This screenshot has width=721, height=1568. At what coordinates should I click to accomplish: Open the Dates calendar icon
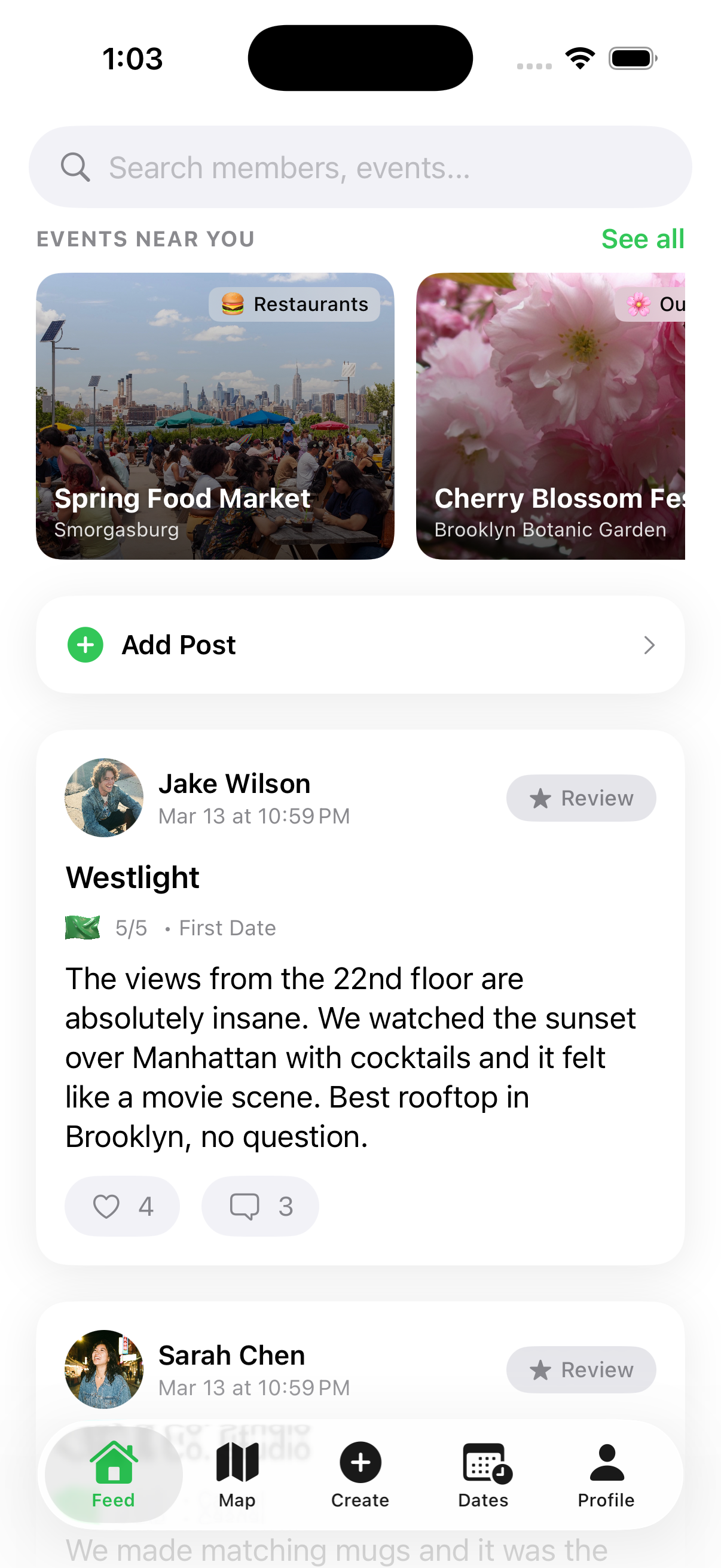pos(482,1463)
